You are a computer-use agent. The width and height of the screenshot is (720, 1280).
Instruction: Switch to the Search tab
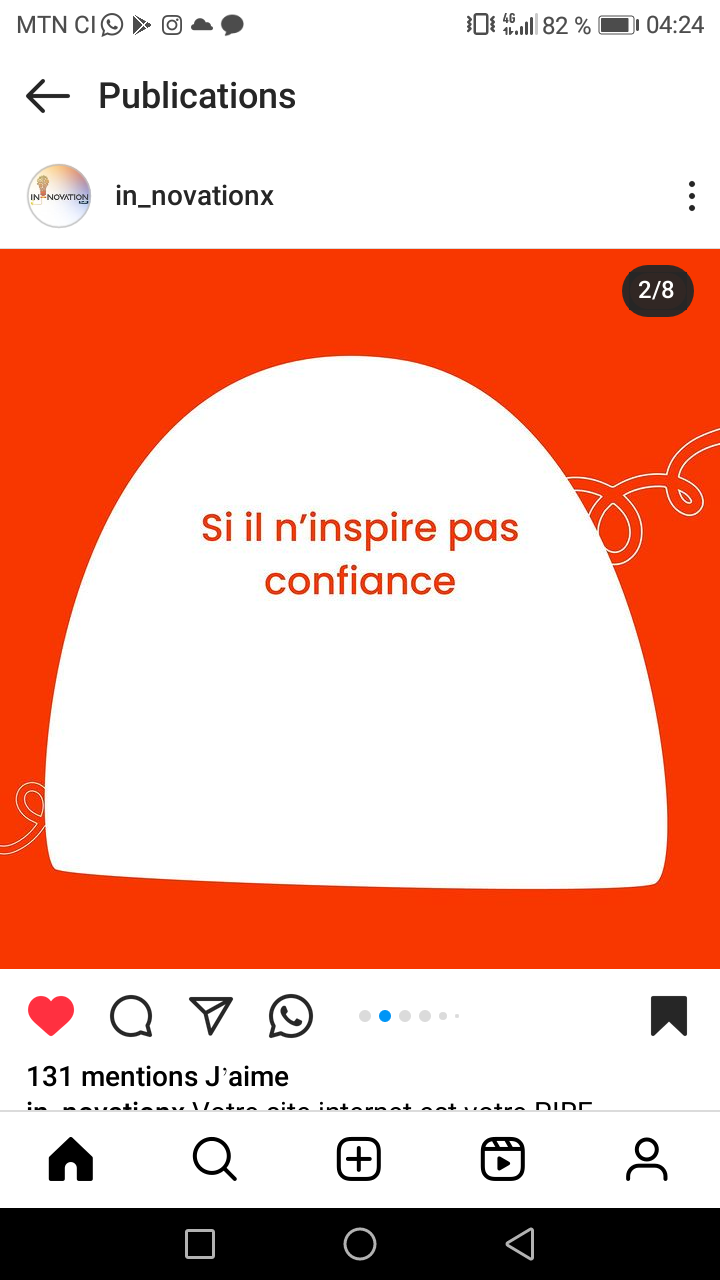coord(215,1160)
